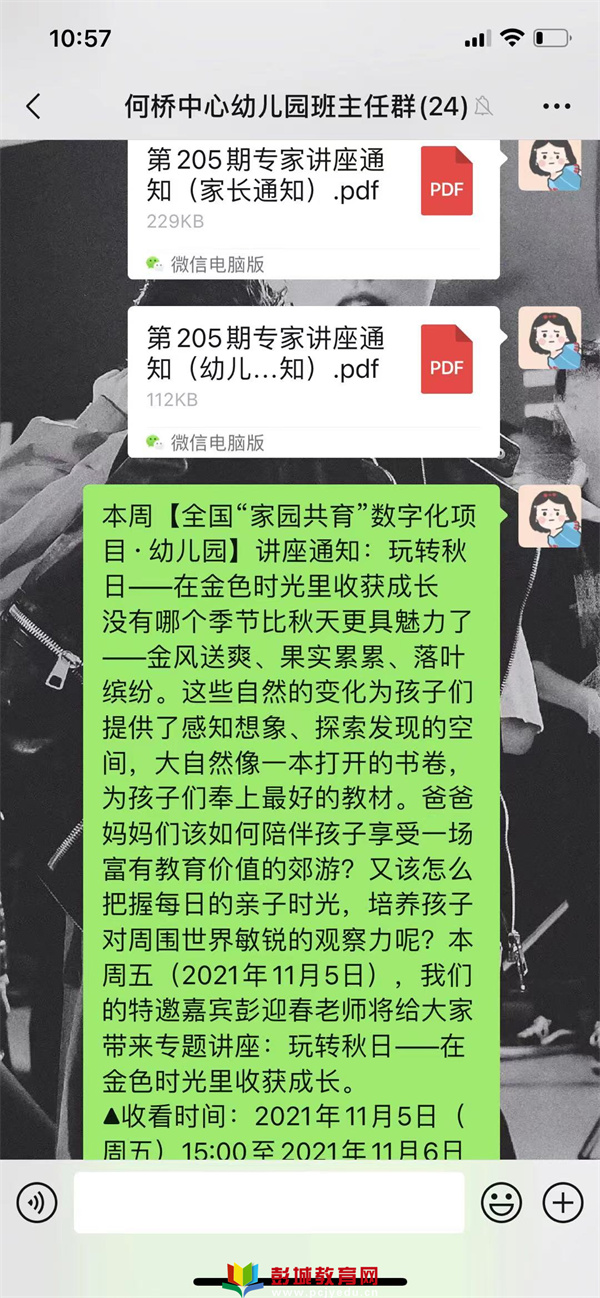The height and width of the screenshot is (1298, 600).
Task: Tap the message text field
Action: [x=268, y=1201]
